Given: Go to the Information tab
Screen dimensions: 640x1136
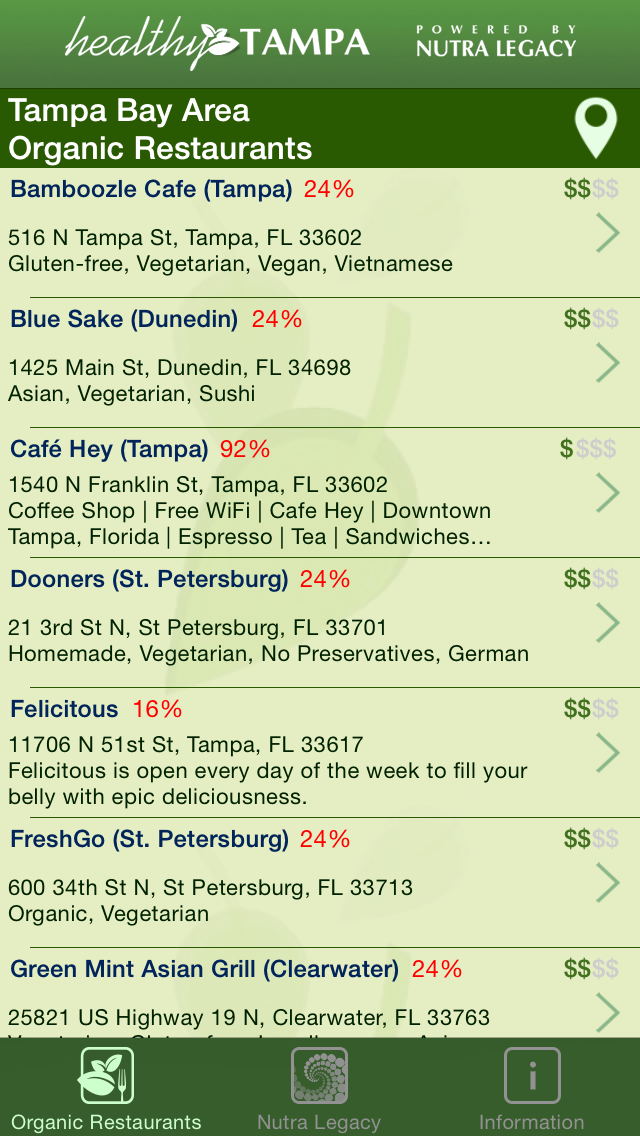Looking at the screenshot, I should point(532,1088).
